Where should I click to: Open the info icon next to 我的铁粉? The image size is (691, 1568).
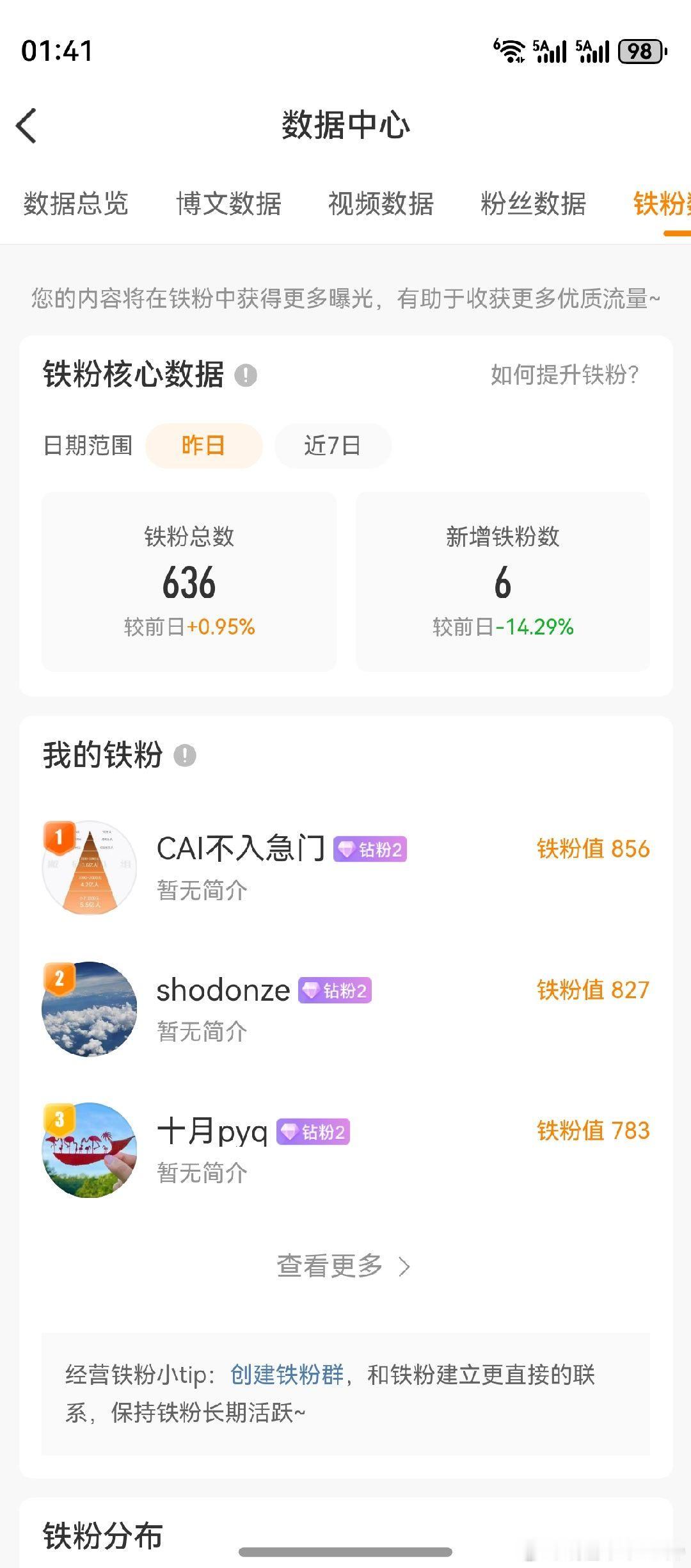[184, 757]
